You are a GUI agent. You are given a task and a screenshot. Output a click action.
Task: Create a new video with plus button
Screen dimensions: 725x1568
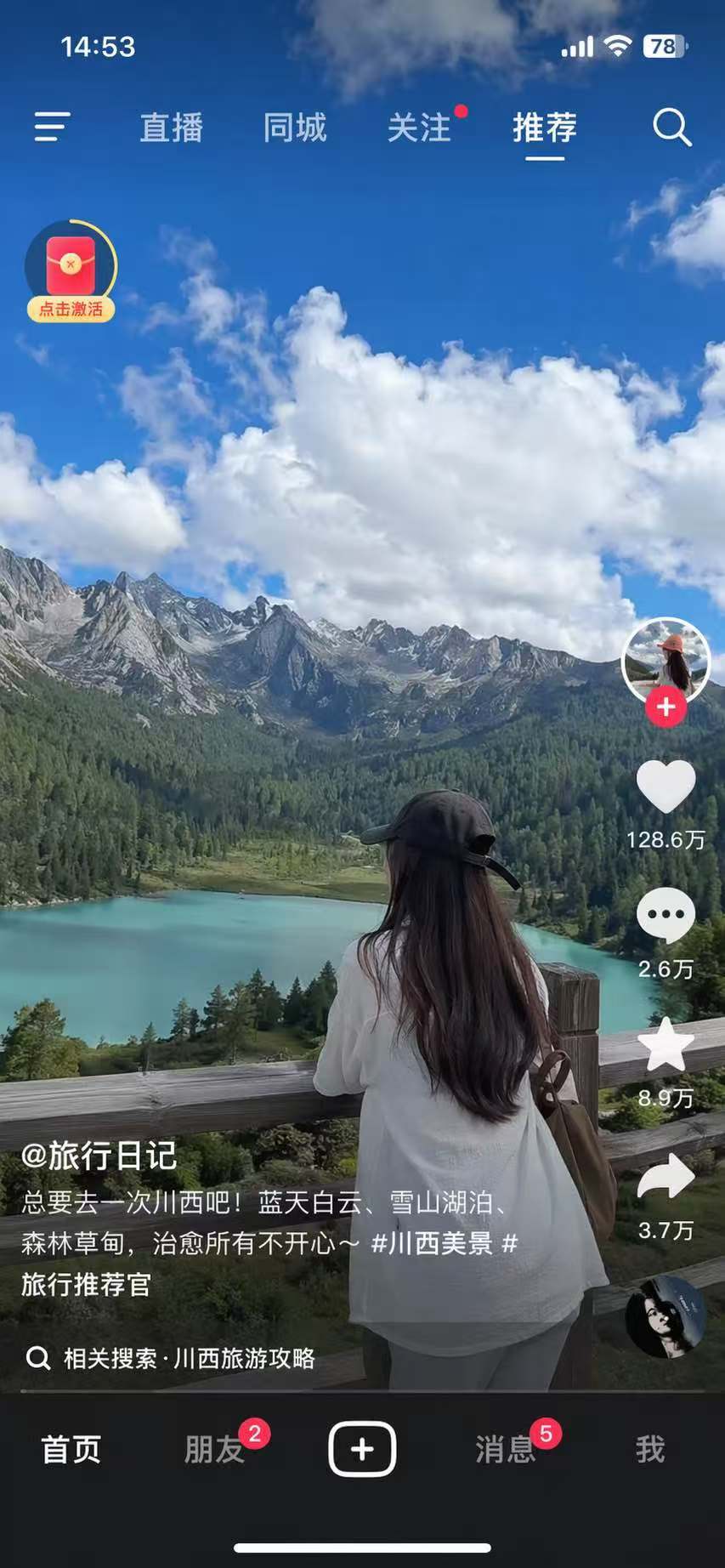coord(362,1449)
